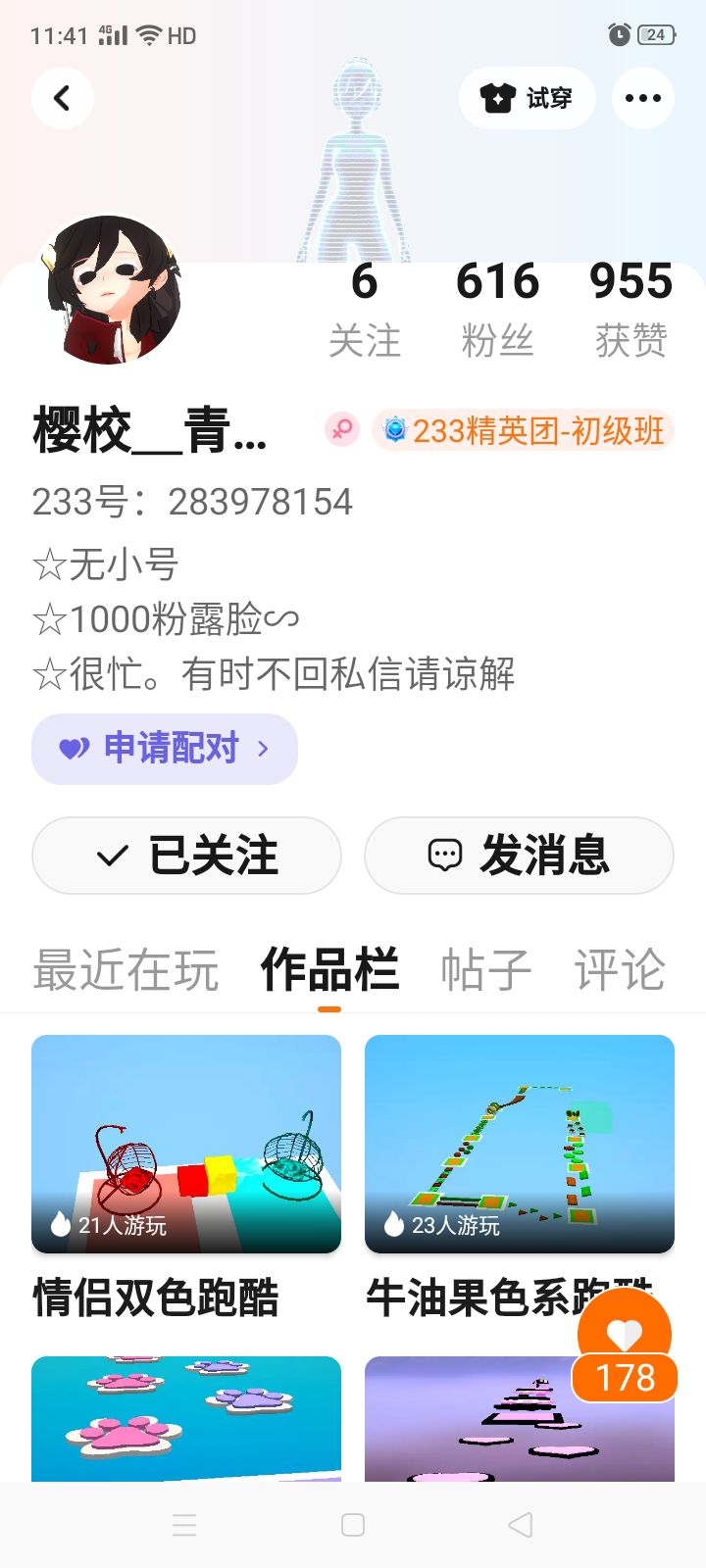
Task: Go back using the top-left arrow
Action: click(63, 98)
